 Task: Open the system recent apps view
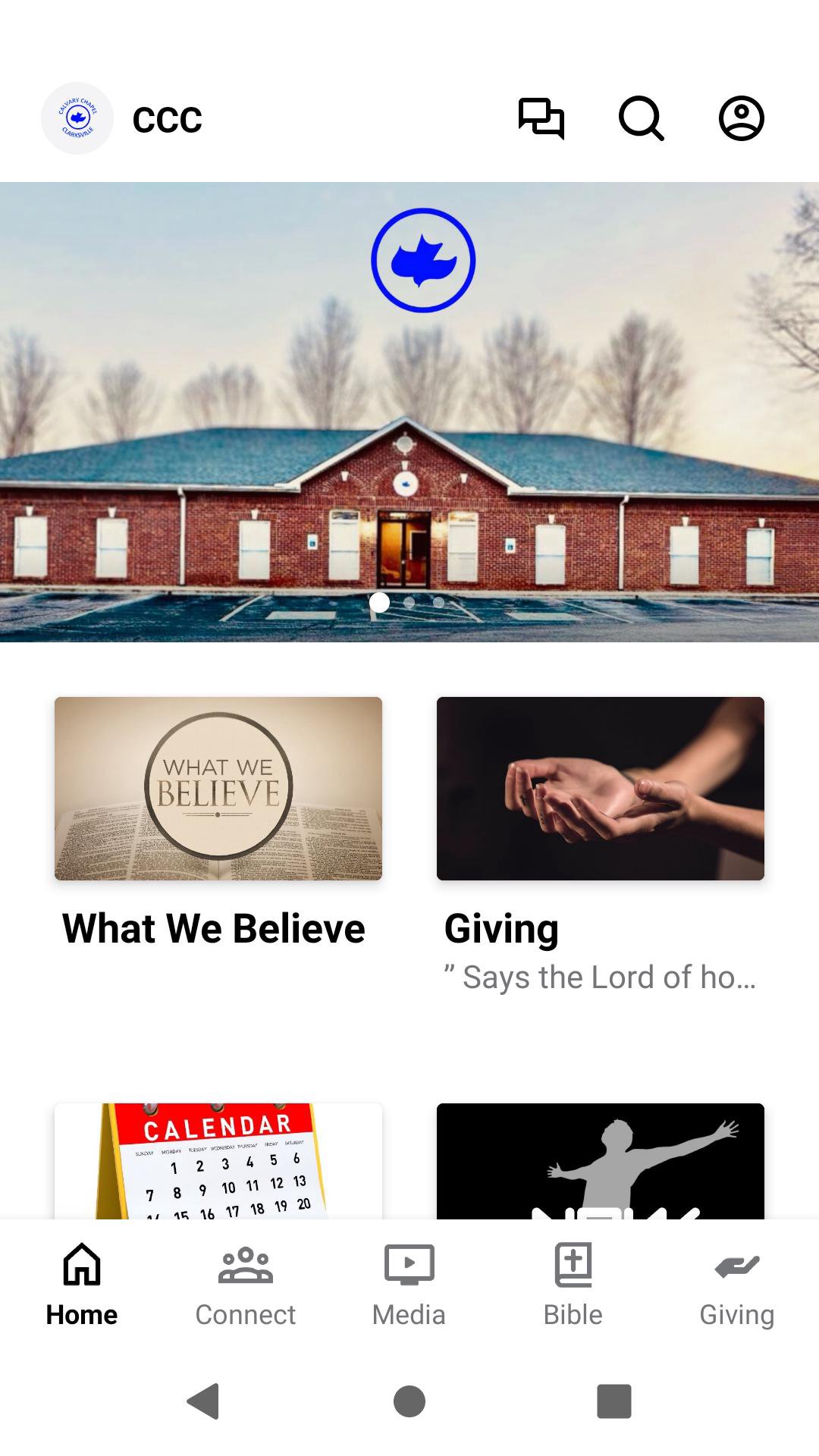614,1401
